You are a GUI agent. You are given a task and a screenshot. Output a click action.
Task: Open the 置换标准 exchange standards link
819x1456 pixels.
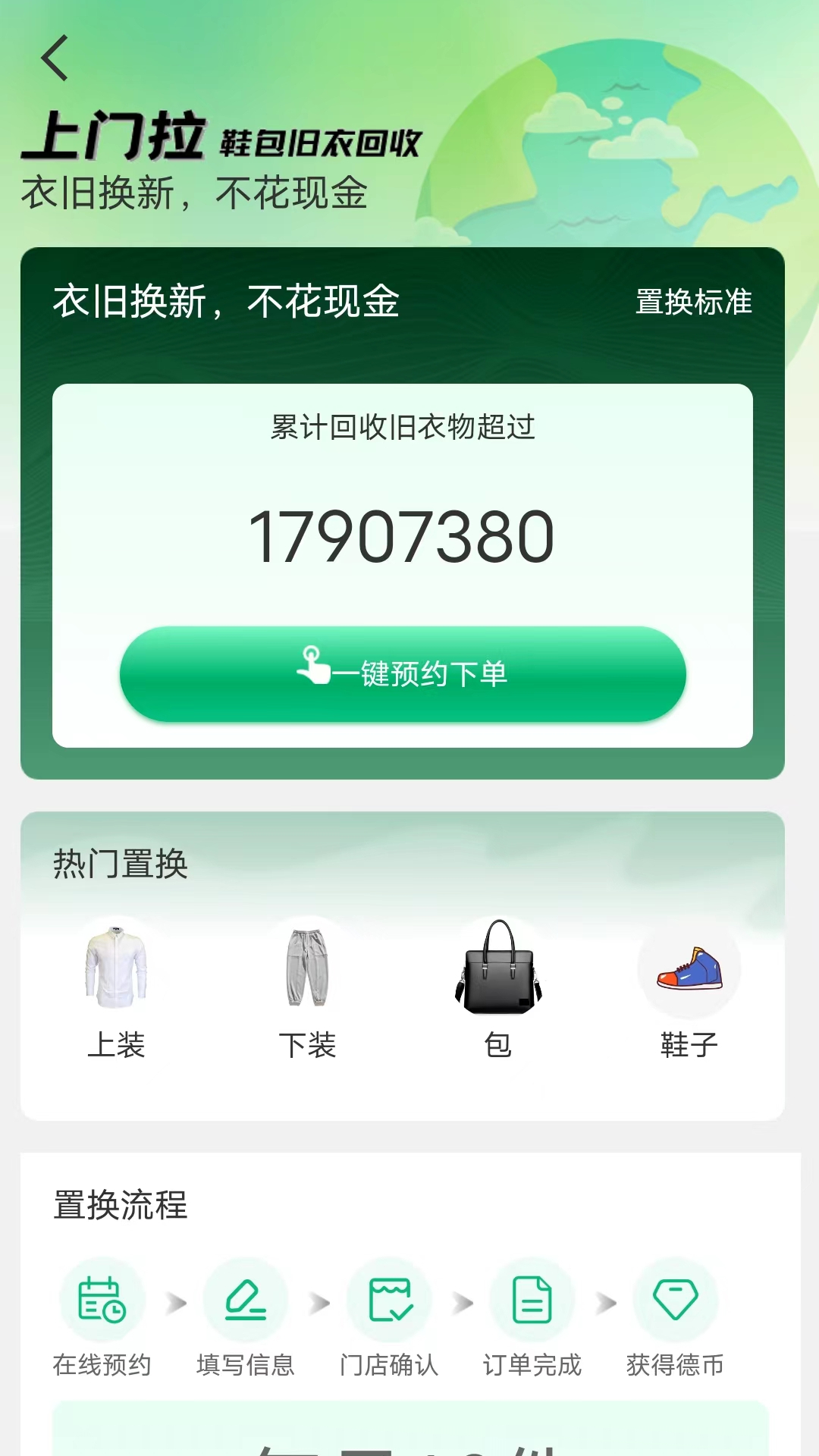pos(695,302)
